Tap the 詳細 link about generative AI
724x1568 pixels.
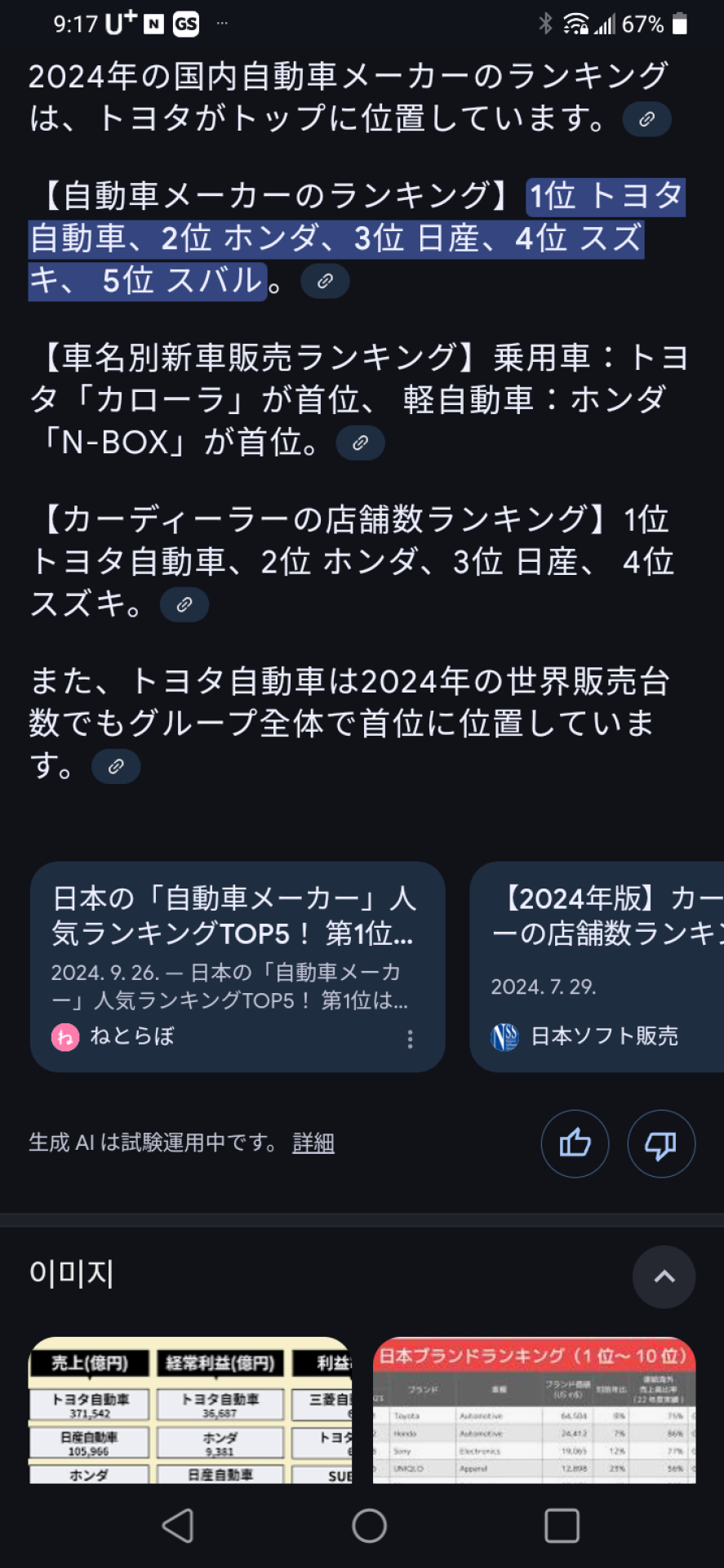click(x=313, y=1143)
